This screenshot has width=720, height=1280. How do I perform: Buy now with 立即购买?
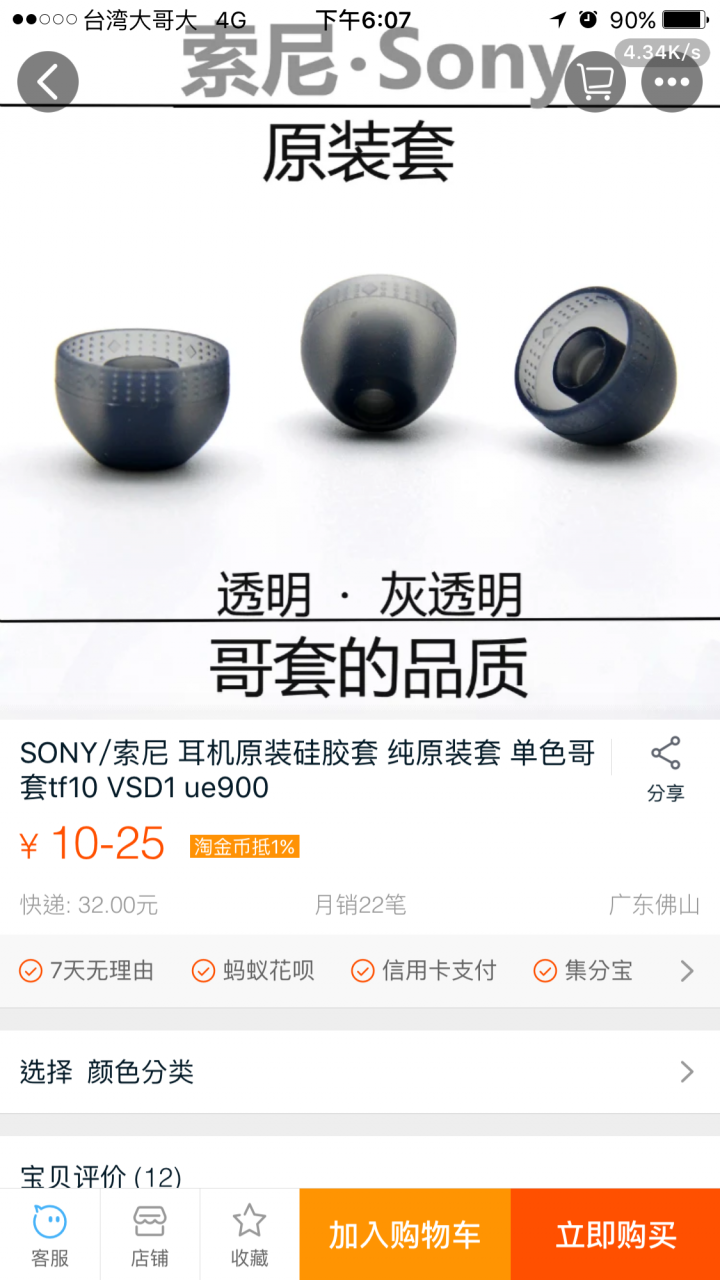pyautogui.click(x=615, y=1235)
